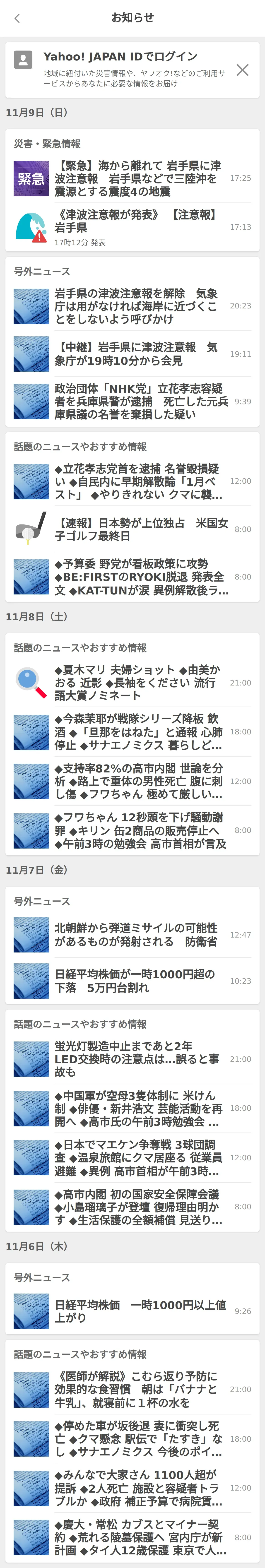The width and height of the screenshot is (265, 1568).
Task: Dismiss the Yahoo! JAPAN ID login banner
Action: tap(242, 70)
